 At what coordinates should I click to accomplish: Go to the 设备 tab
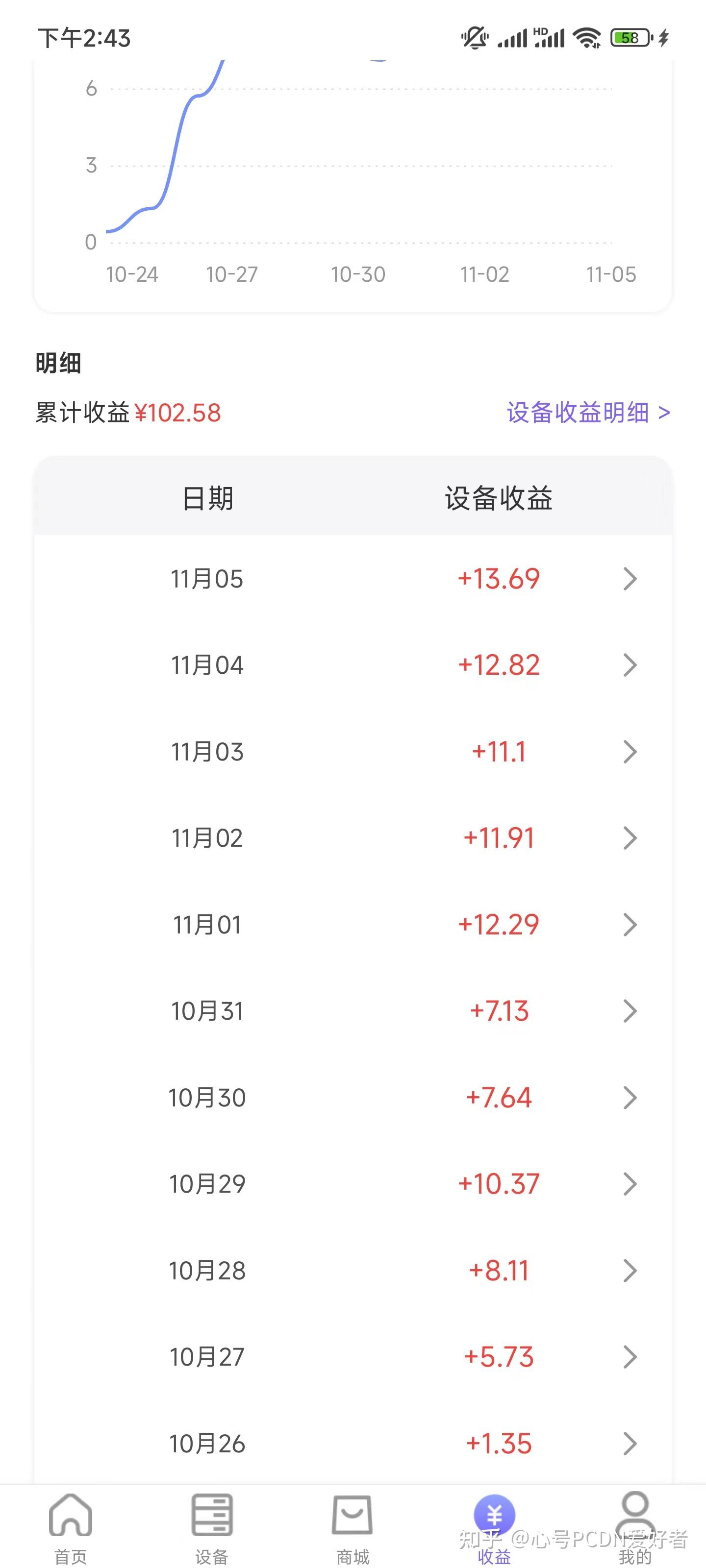(x=211, y=1528)
